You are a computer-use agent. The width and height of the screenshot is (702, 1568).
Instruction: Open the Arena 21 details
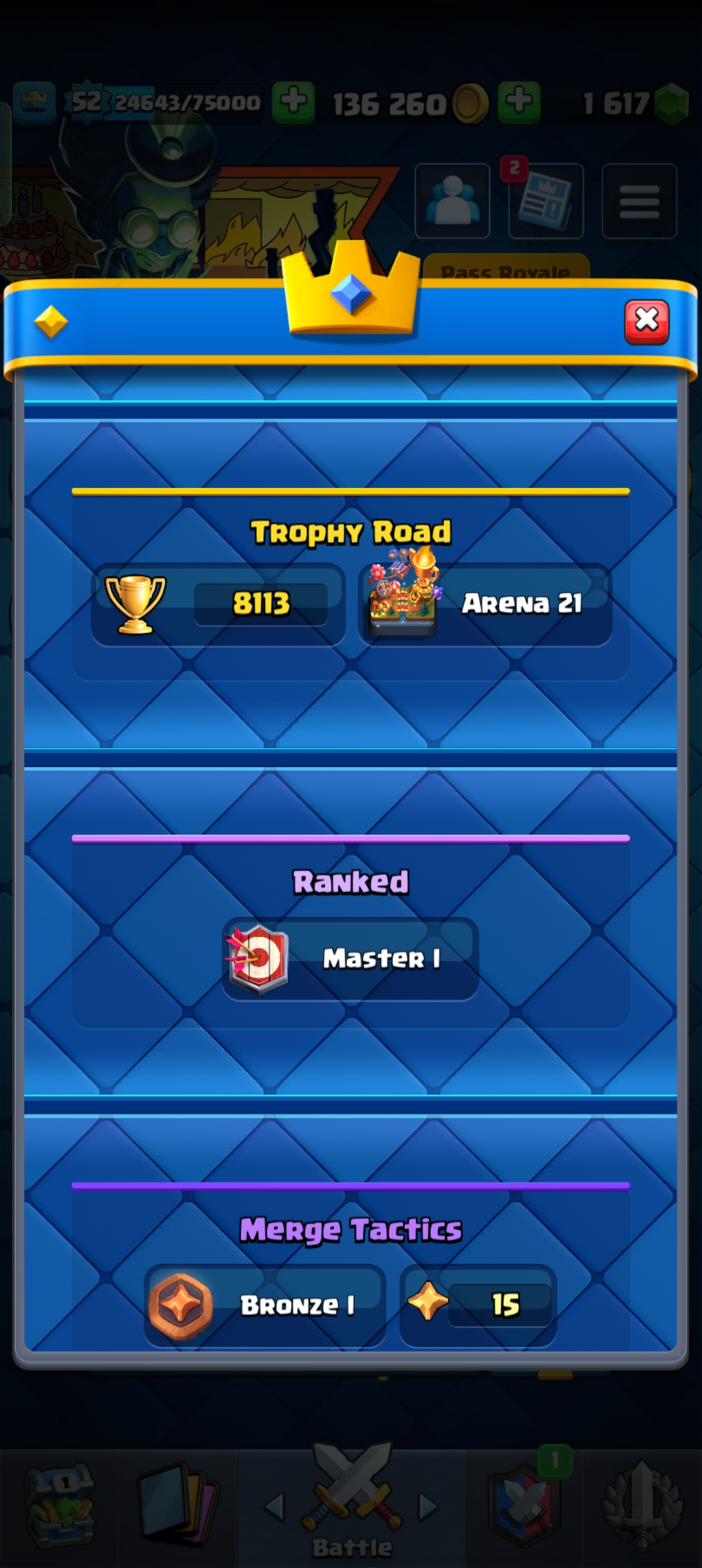[x=485, y=605]
